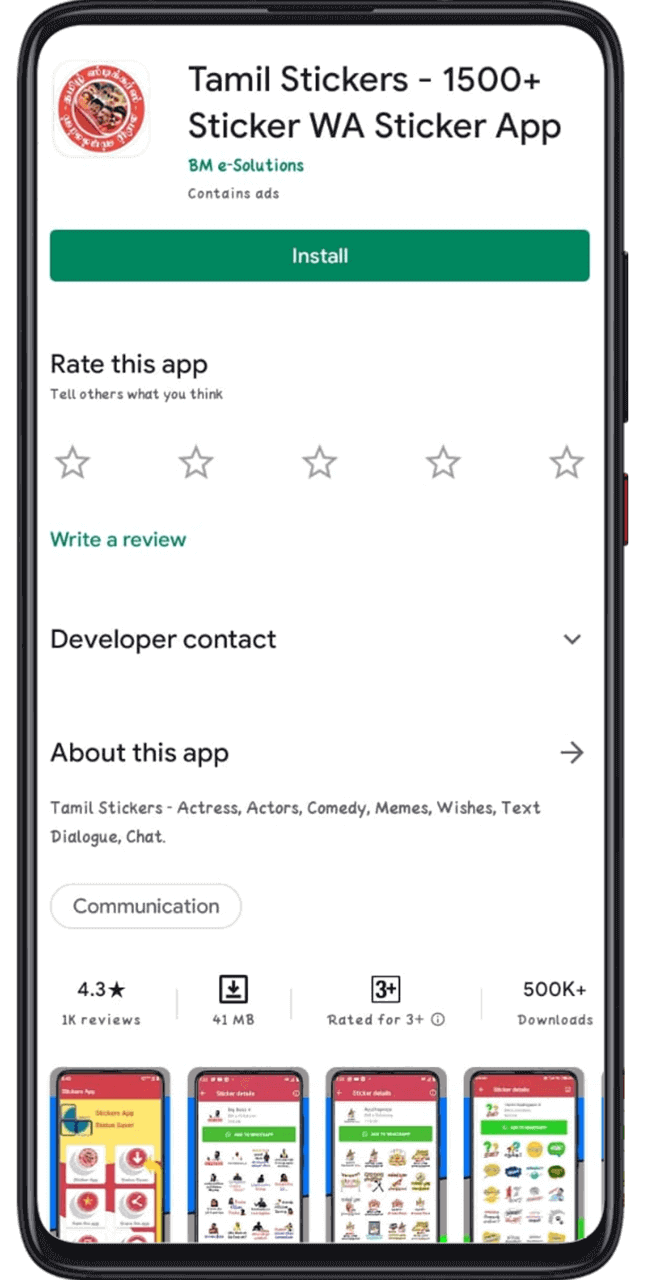Image resolution: width=645 pixels, height=1280 pixels.
Task: Select the Communication category chip
Action: coord(146,906)
